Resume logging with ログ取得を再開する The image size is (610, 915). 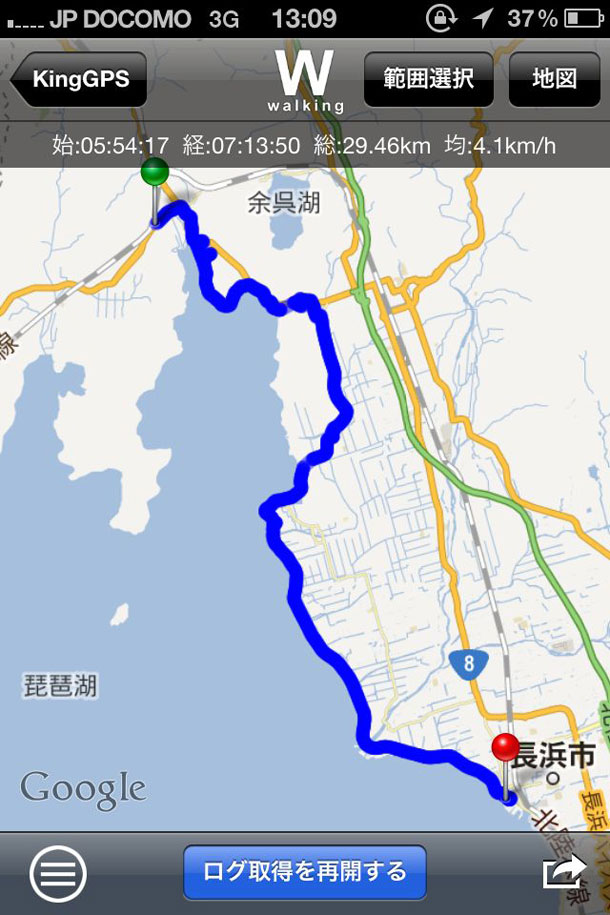(x=305, y=872)
